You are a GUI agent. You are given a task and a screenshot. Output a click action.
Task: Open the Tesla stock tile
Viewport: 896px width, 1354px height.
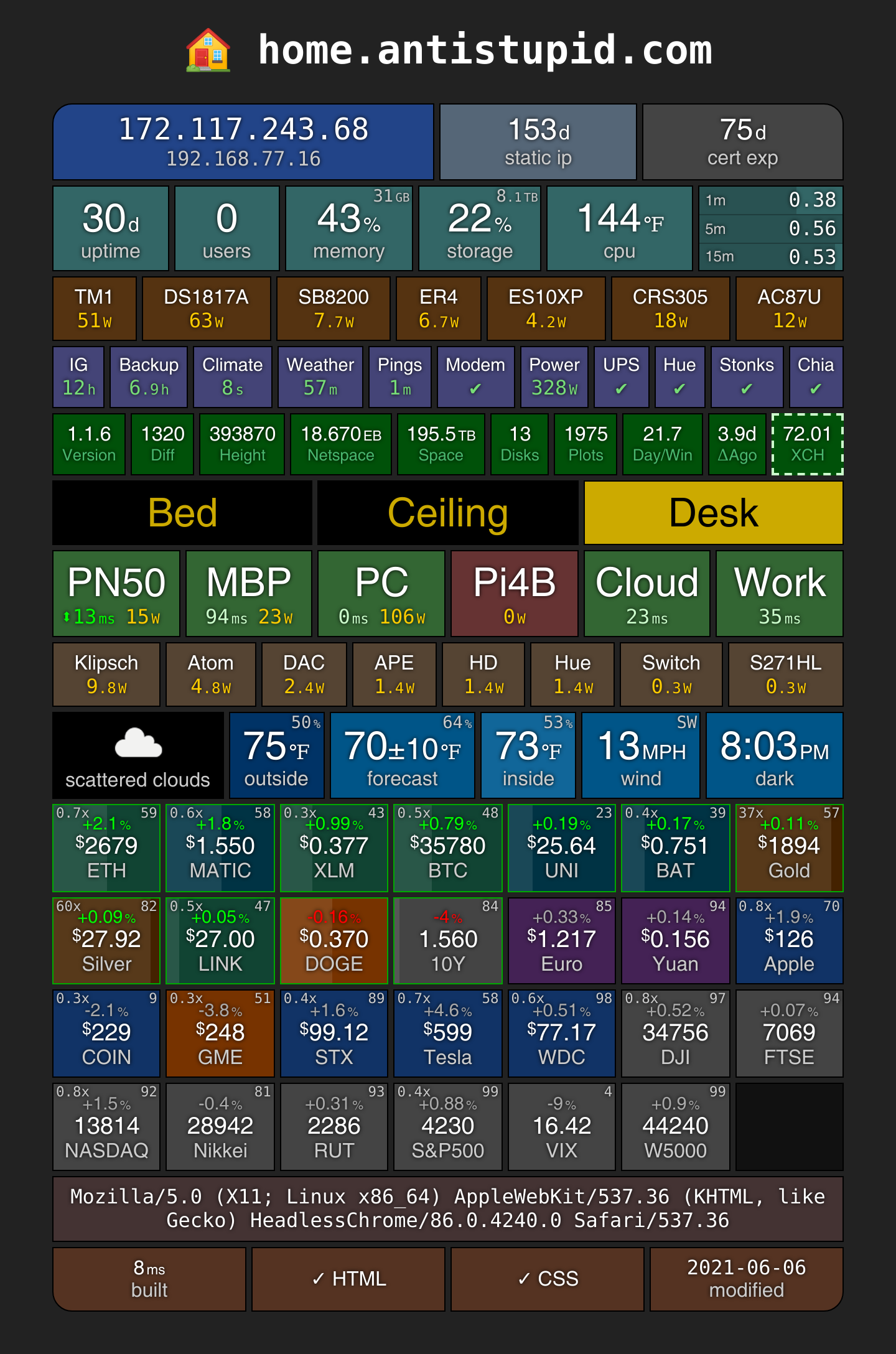[448, 1034]
